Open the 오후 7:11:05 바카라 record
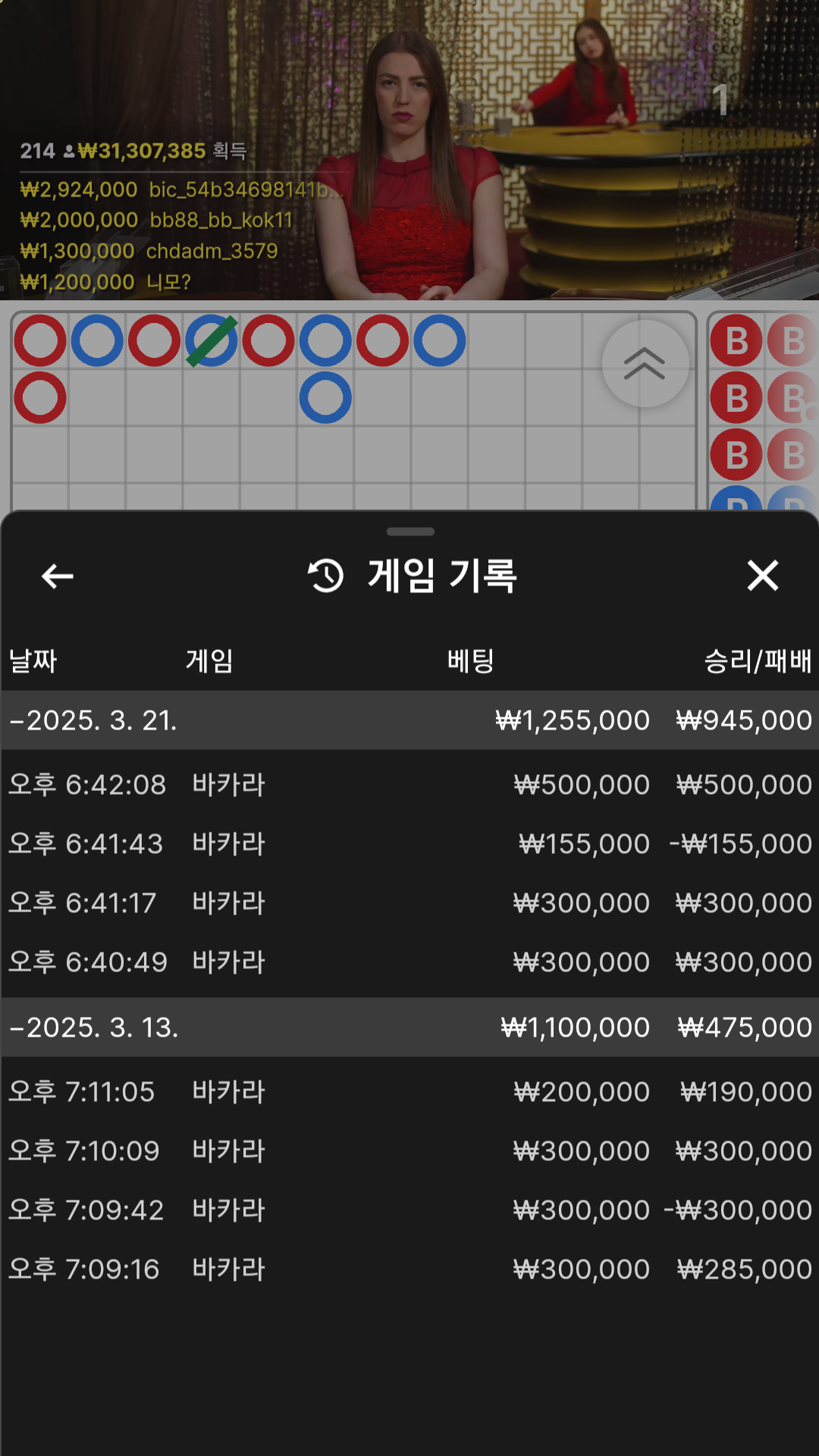 pos(409,1092)
